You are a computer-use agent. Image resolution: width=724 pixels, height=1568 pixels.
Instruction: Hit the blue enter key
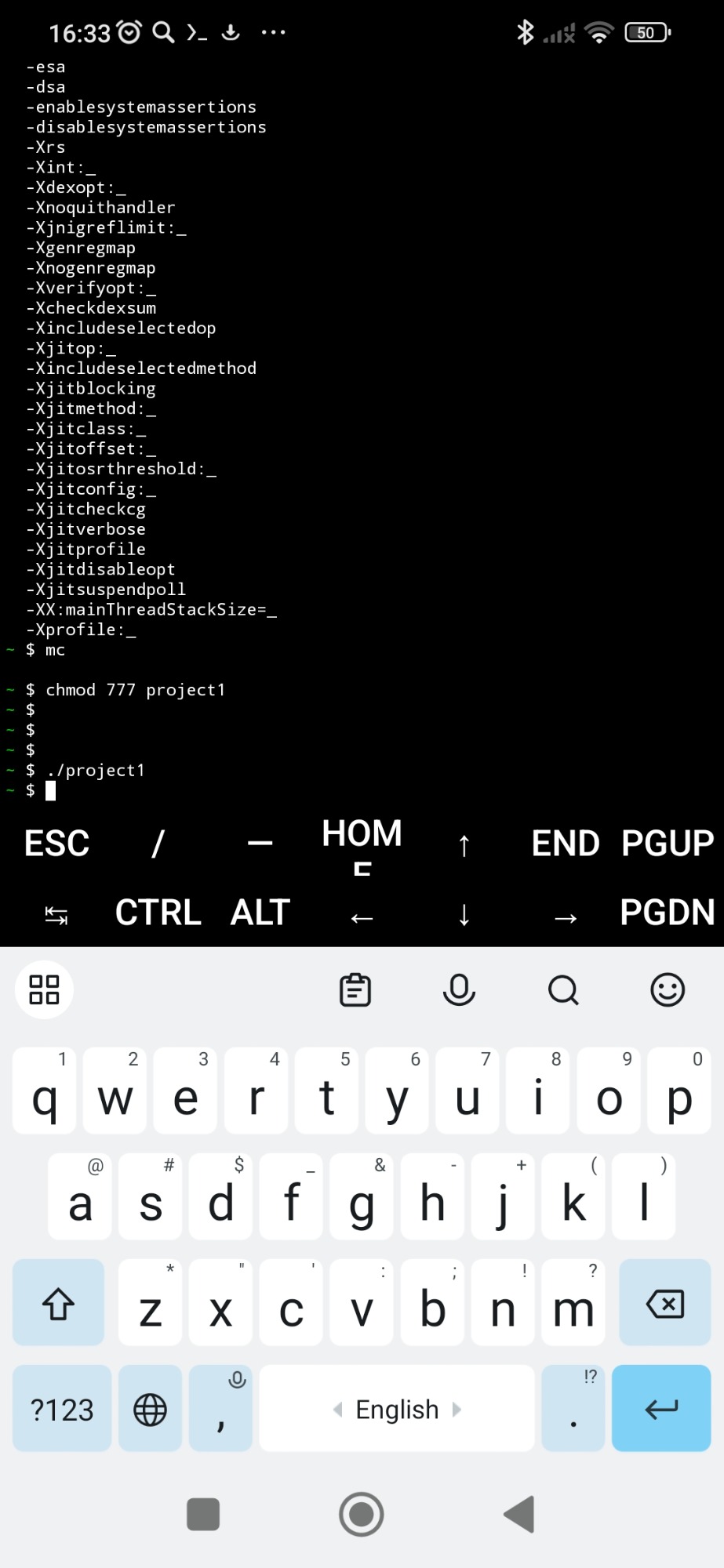tap(661, 1409)
